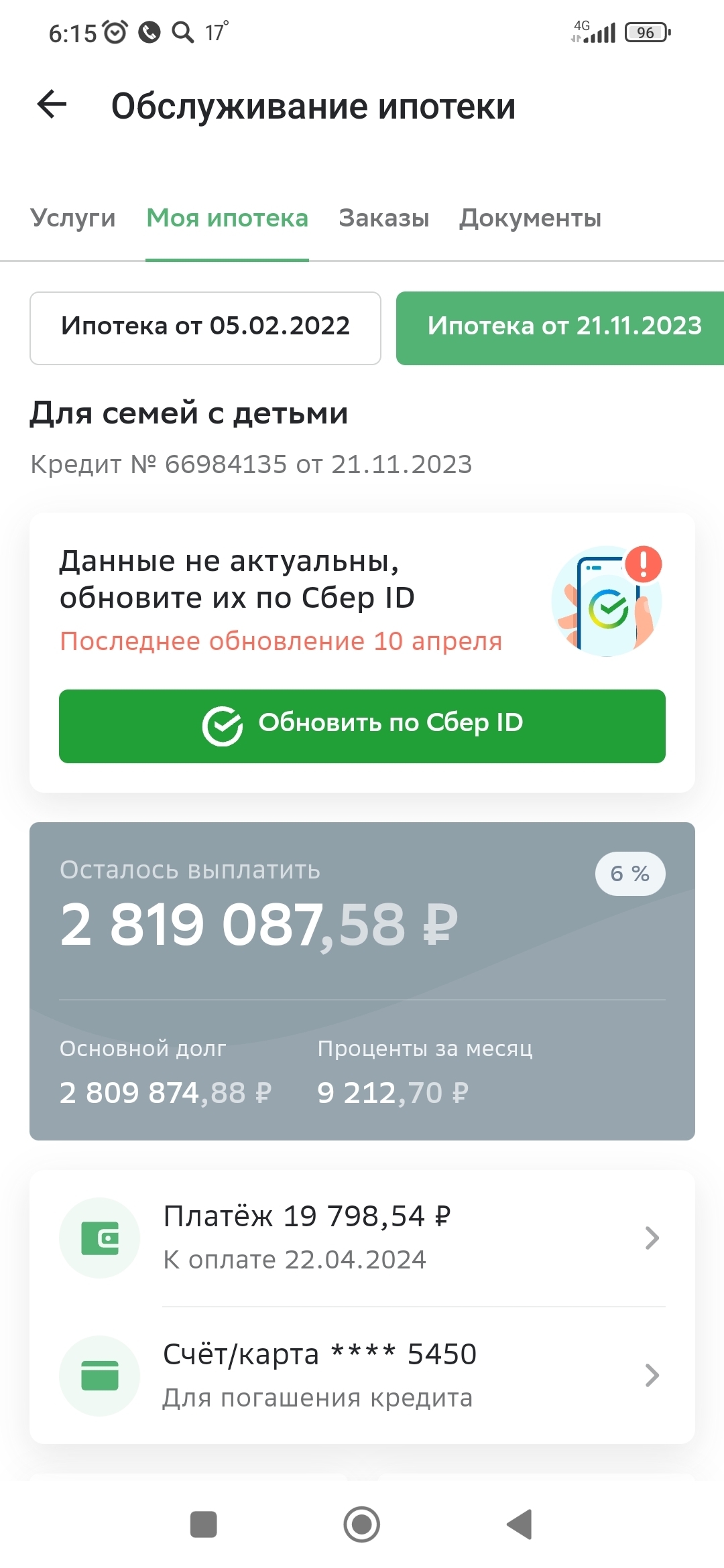The image size is (724, 1568).
Task: Select the Моя ипотека tab
Action: 227,218
